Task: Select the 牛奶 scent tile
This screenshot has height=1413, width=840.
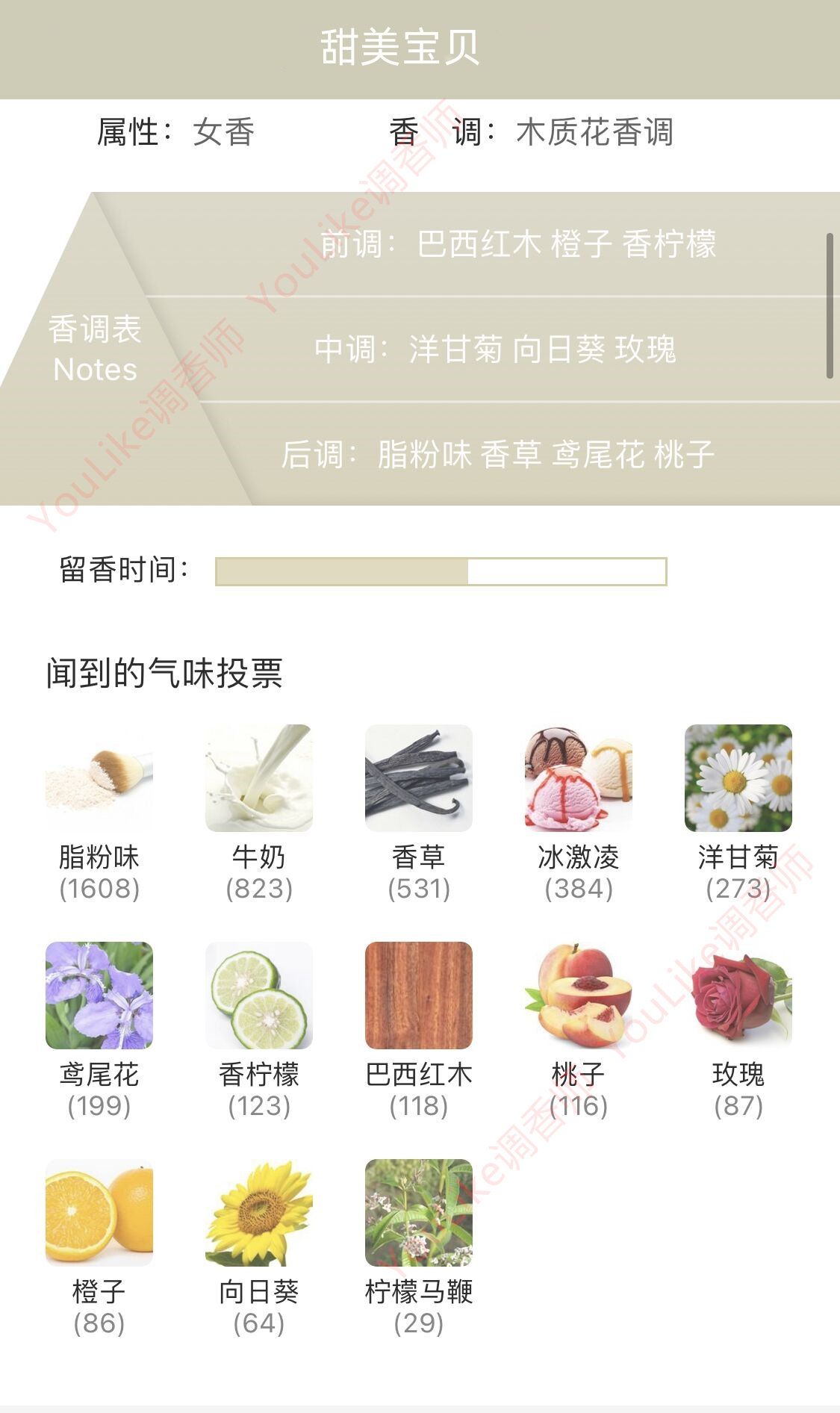Action: 259,778
